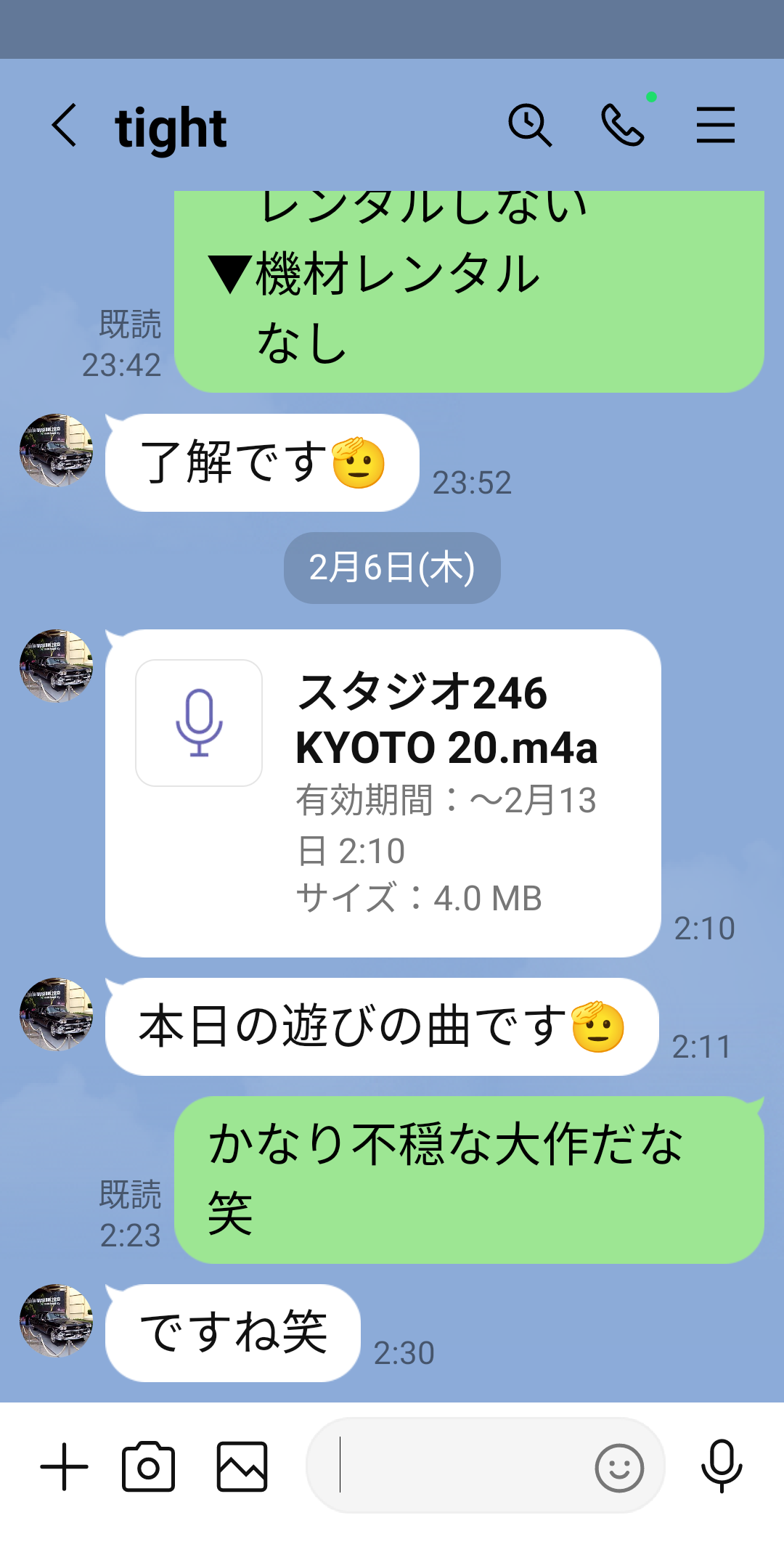Open the photo gallery picker

(242, 1466)
